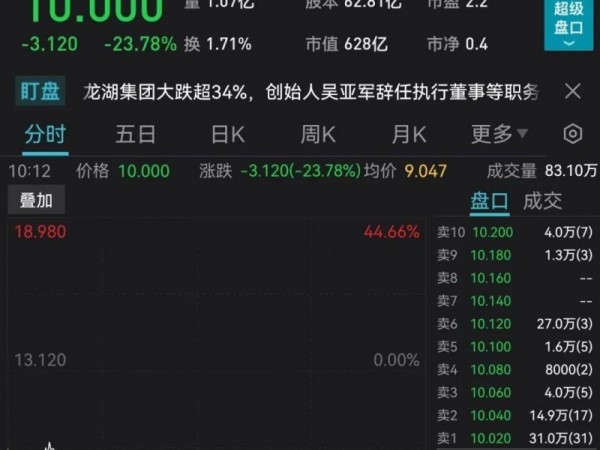Screen dimensions: 600x450
Task: Switch to the 盘口 order book tab
Action: pos(489,201)
